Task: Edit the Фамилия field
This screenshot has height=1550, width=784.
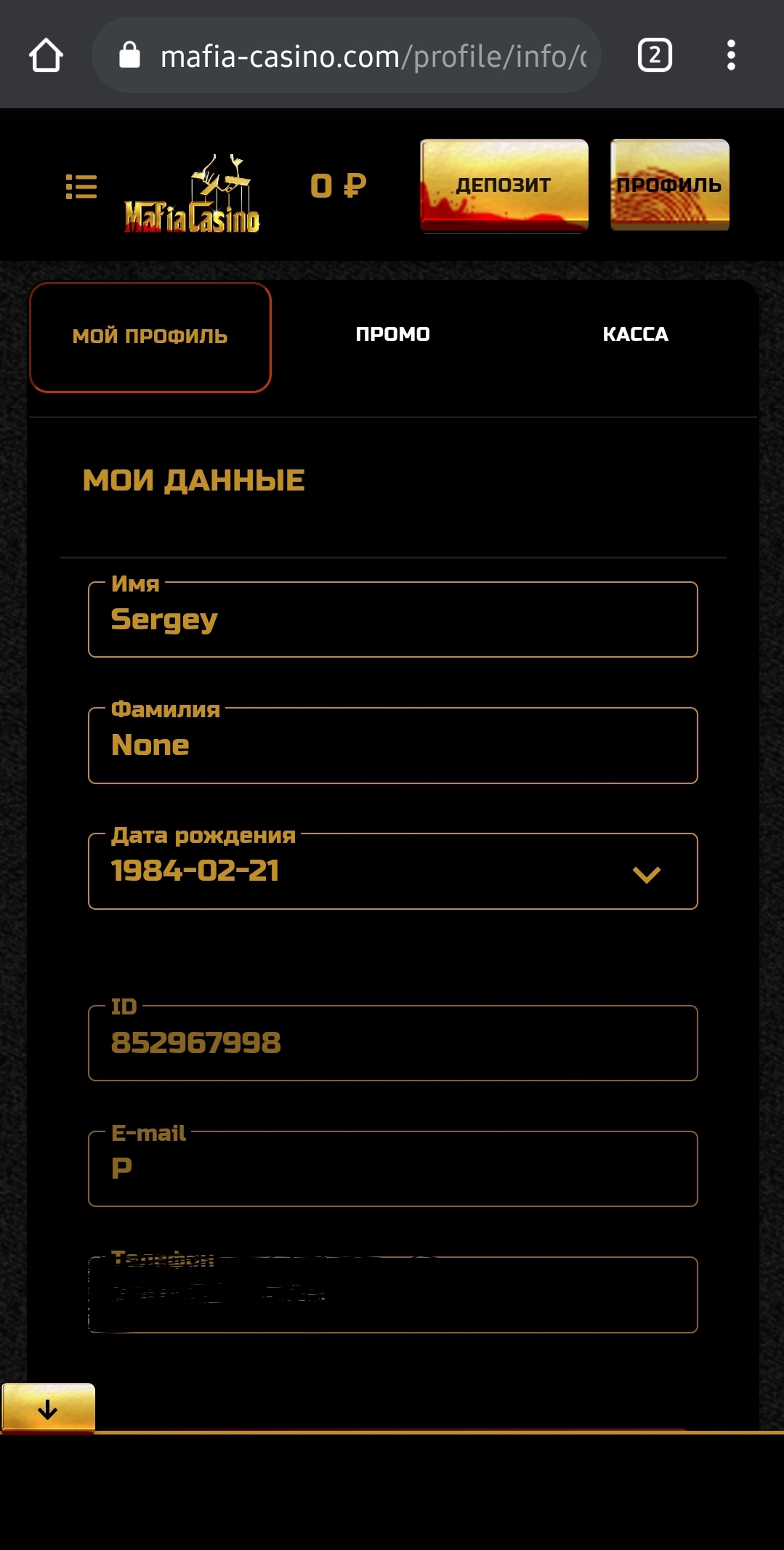Action: click(392, 746)
